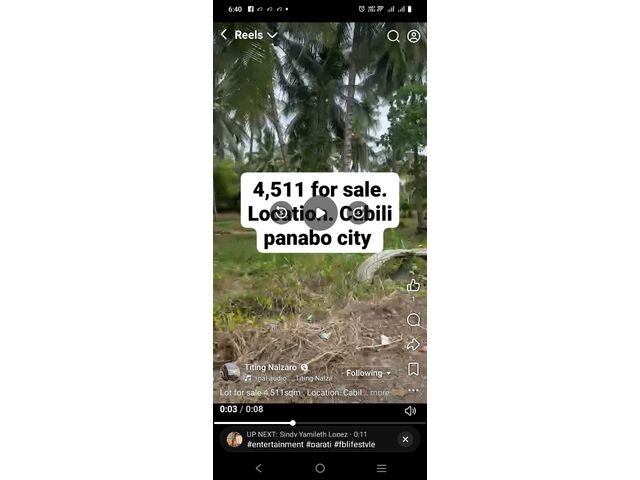Viewport: 640px width, 480px height.
Task: Open the three-dot options menu
Action: (413, 390)
